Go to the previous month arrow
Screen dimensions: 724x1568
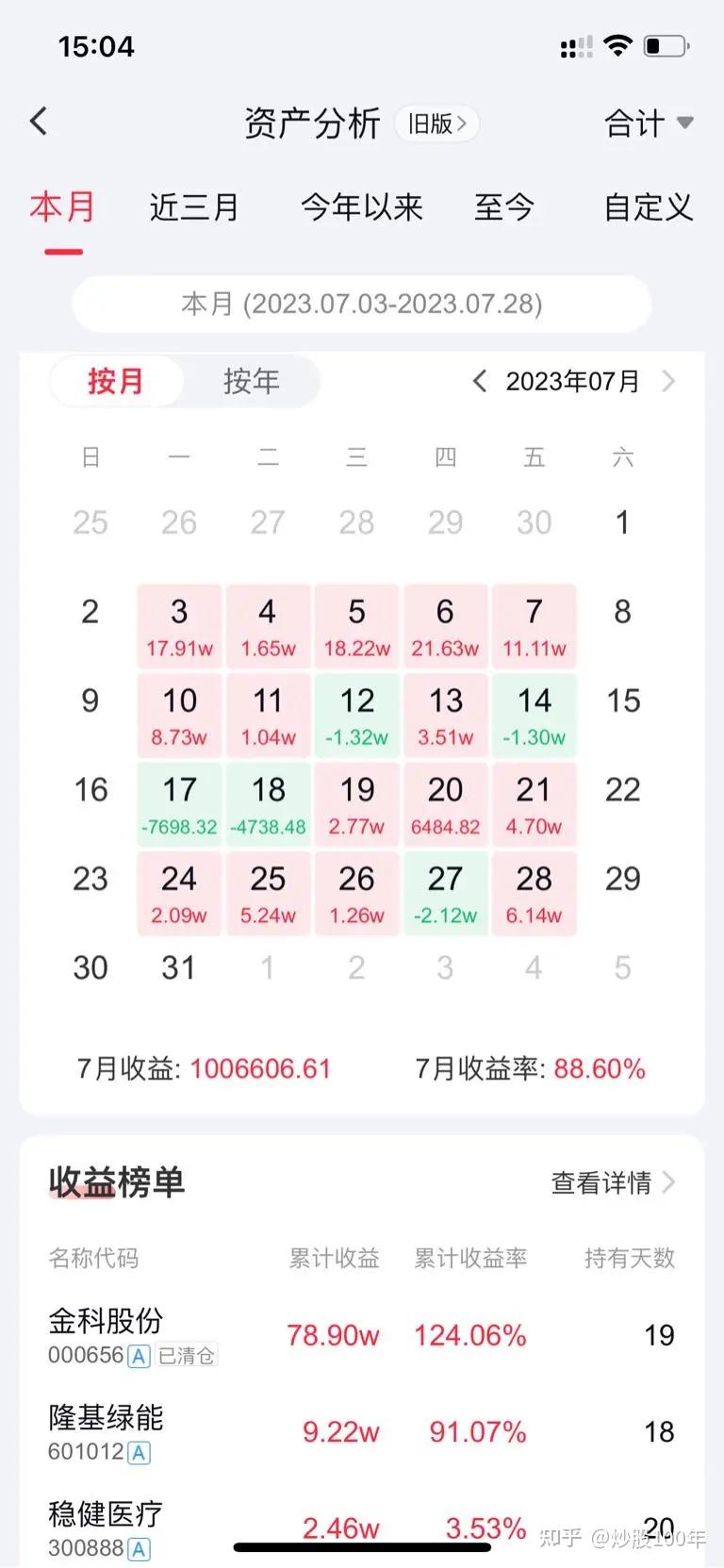point(480,381)
